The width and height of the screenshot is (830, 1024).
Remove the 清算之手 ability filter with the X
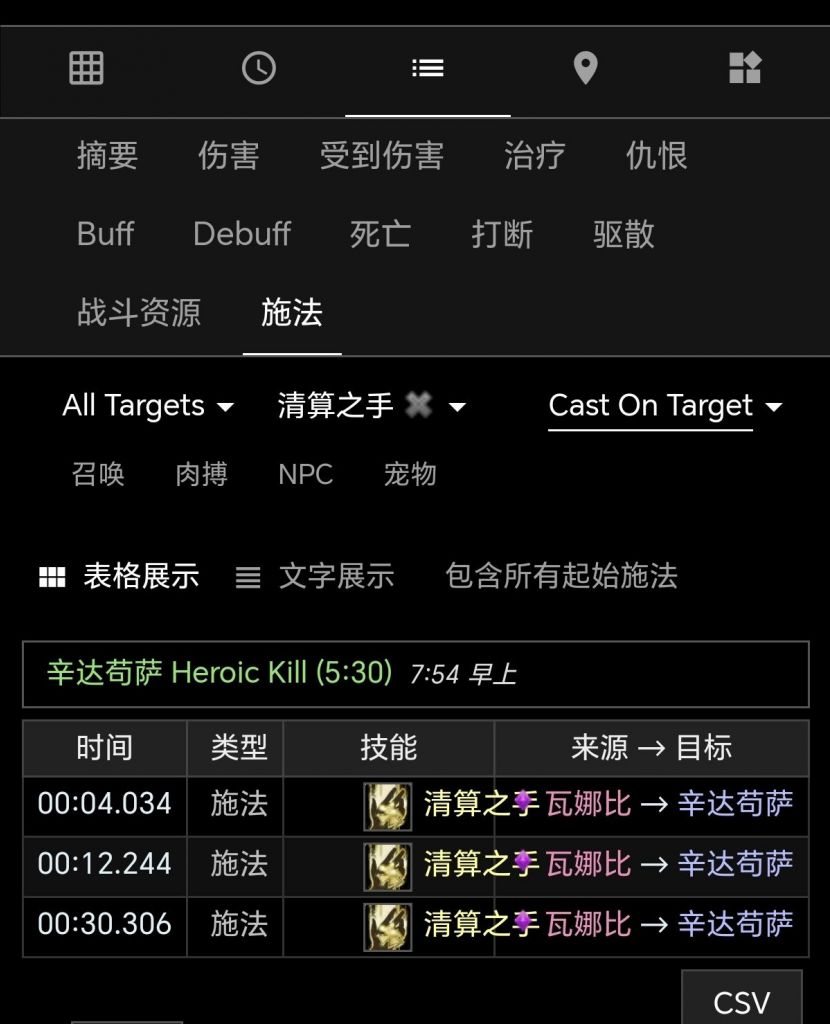click(x=417, y=404)
